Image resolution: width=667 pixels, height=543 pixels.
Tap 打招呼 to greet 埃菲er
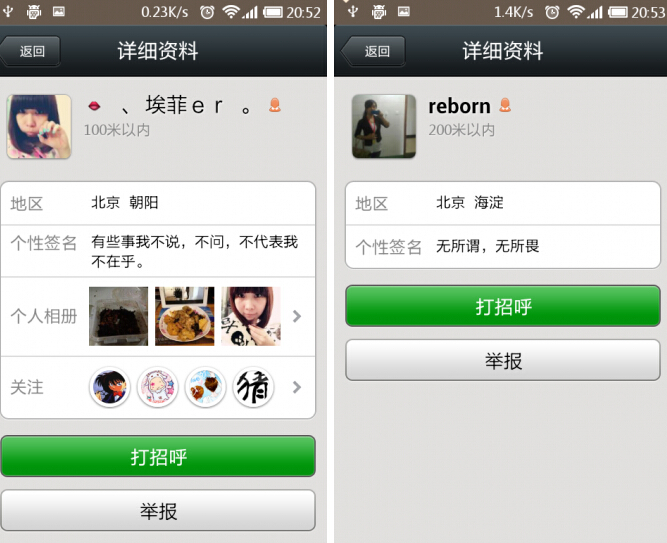tap(158, 457)
